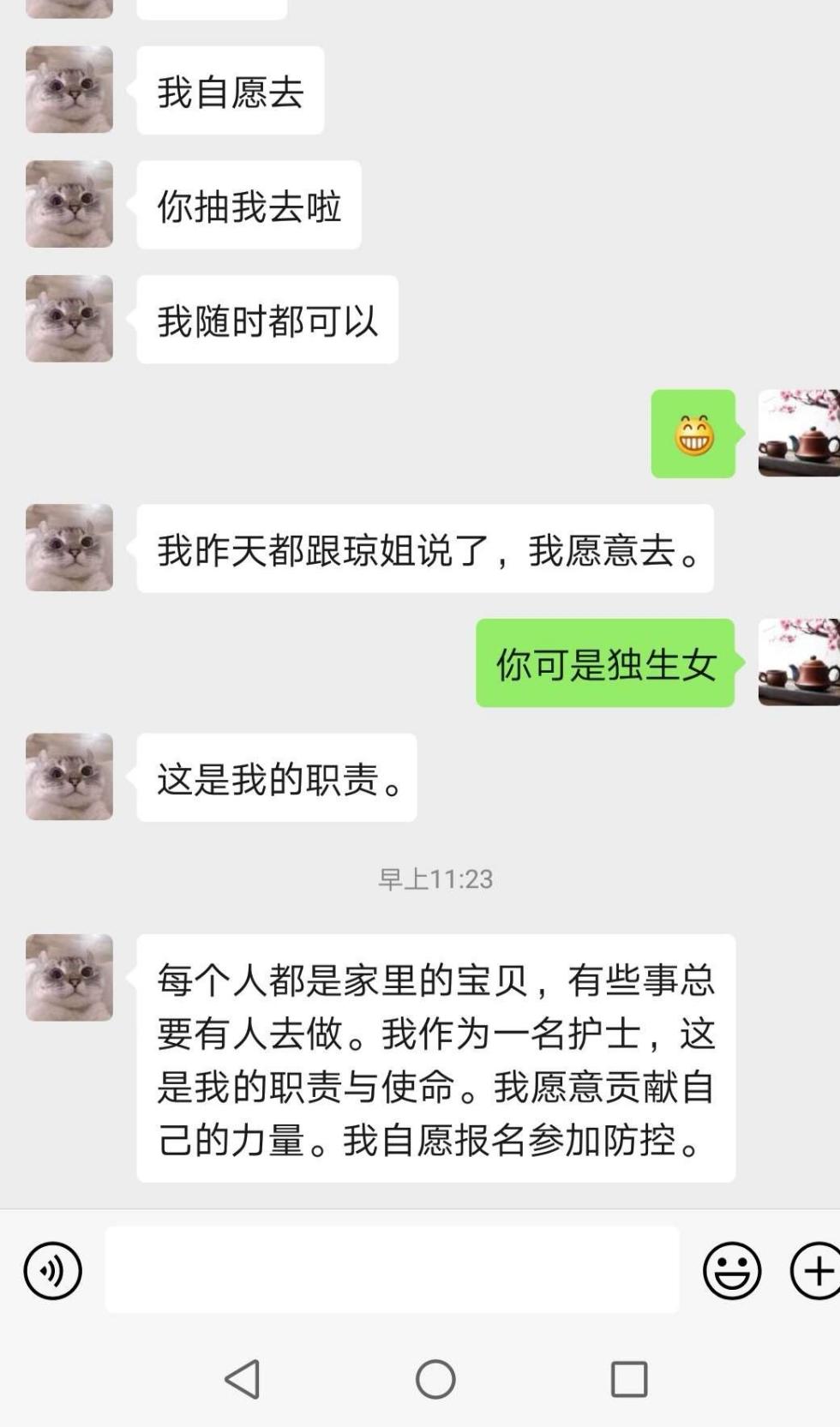Image resolution: width=840 pixels, height=1427 pixels.
Task: Tap the teapot avatar beside "你可是独生女"
Action: pos(798,663)
